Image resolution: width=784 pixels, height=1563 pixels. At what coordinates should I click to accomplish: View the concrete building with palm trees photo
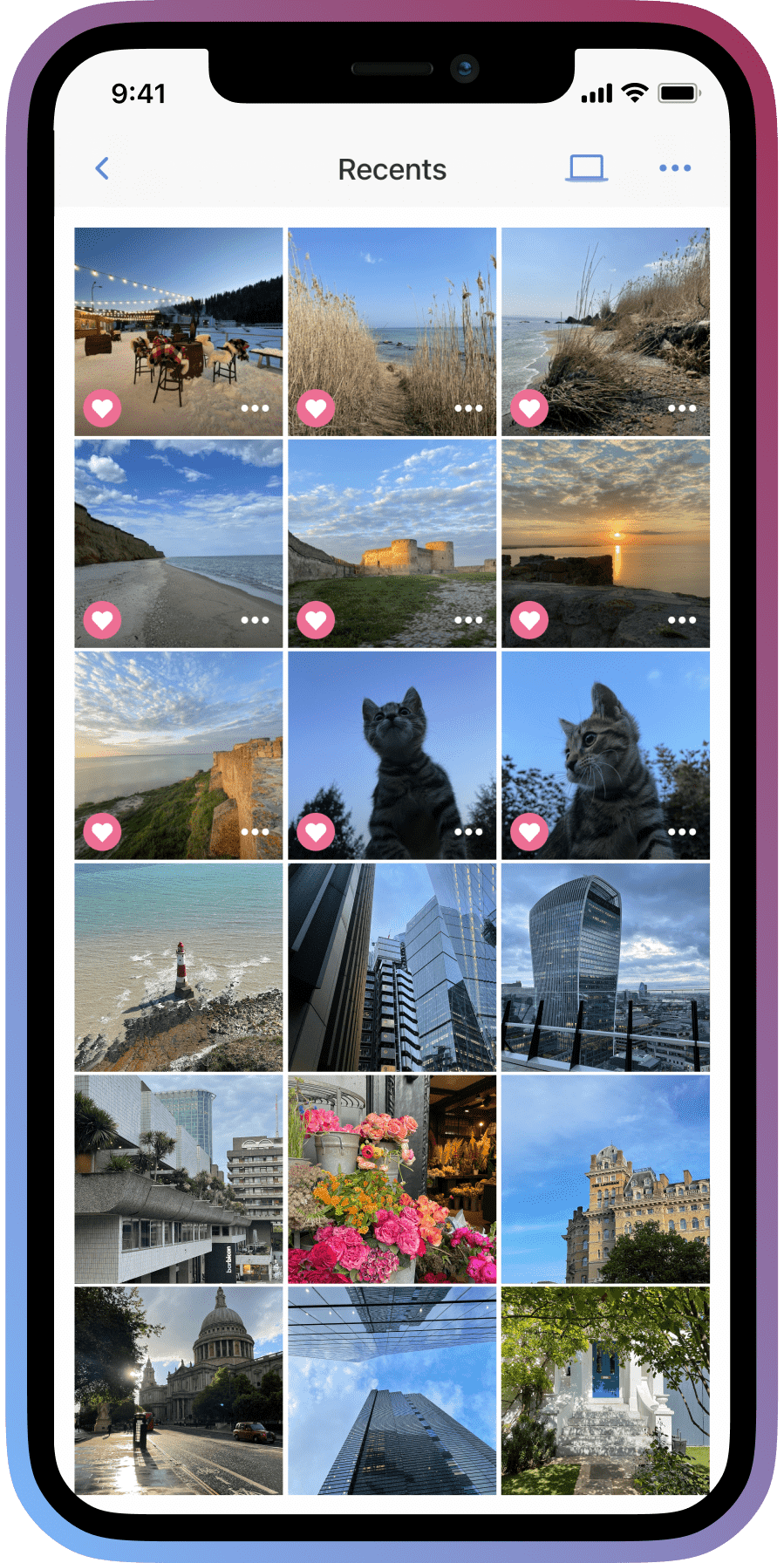click(179, 1179)
